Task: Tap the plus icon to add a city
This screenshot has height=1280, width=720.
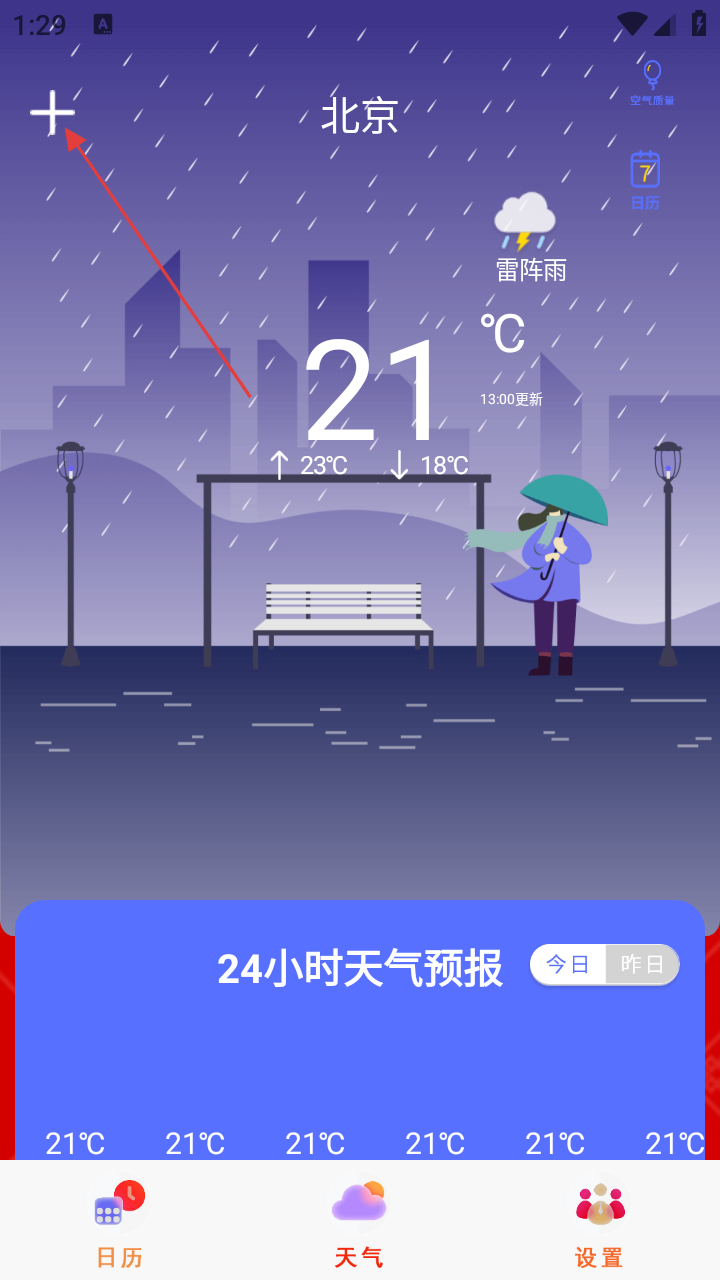Action: tap(52, 113)
